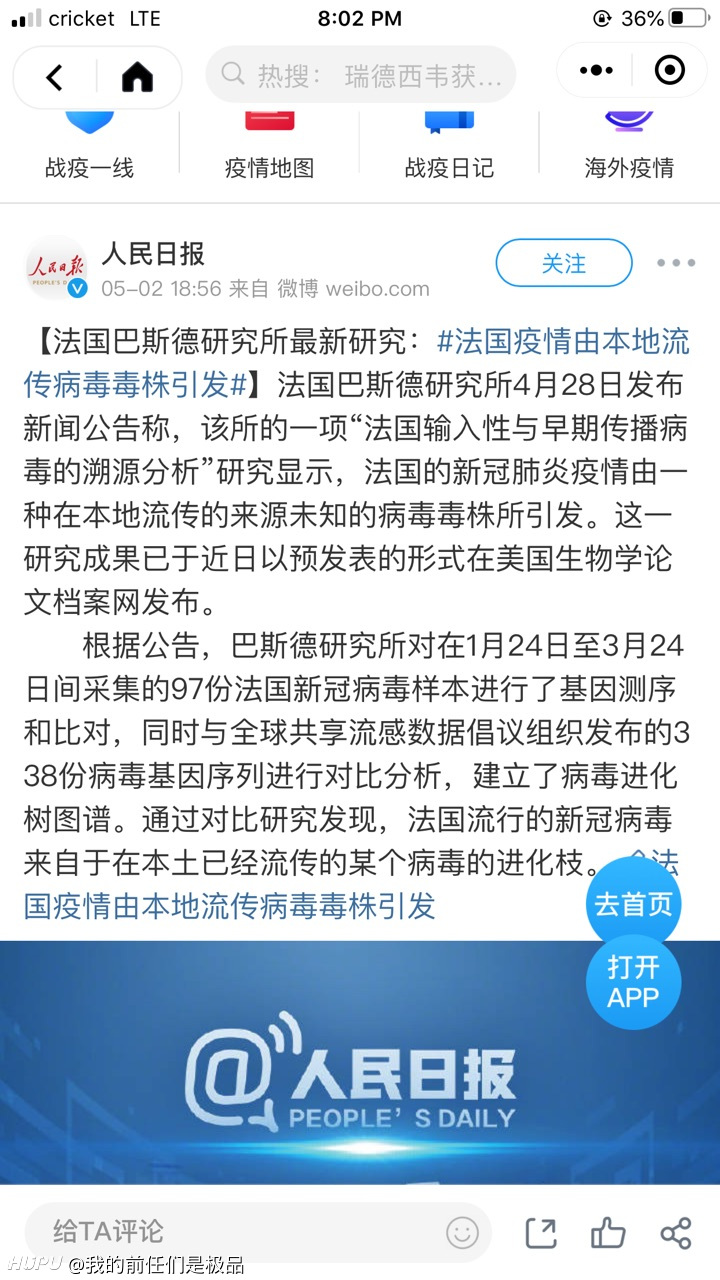Screen dimensions: 720x1280
Task: Open post options next to 关注
Action: pos(676,263)
